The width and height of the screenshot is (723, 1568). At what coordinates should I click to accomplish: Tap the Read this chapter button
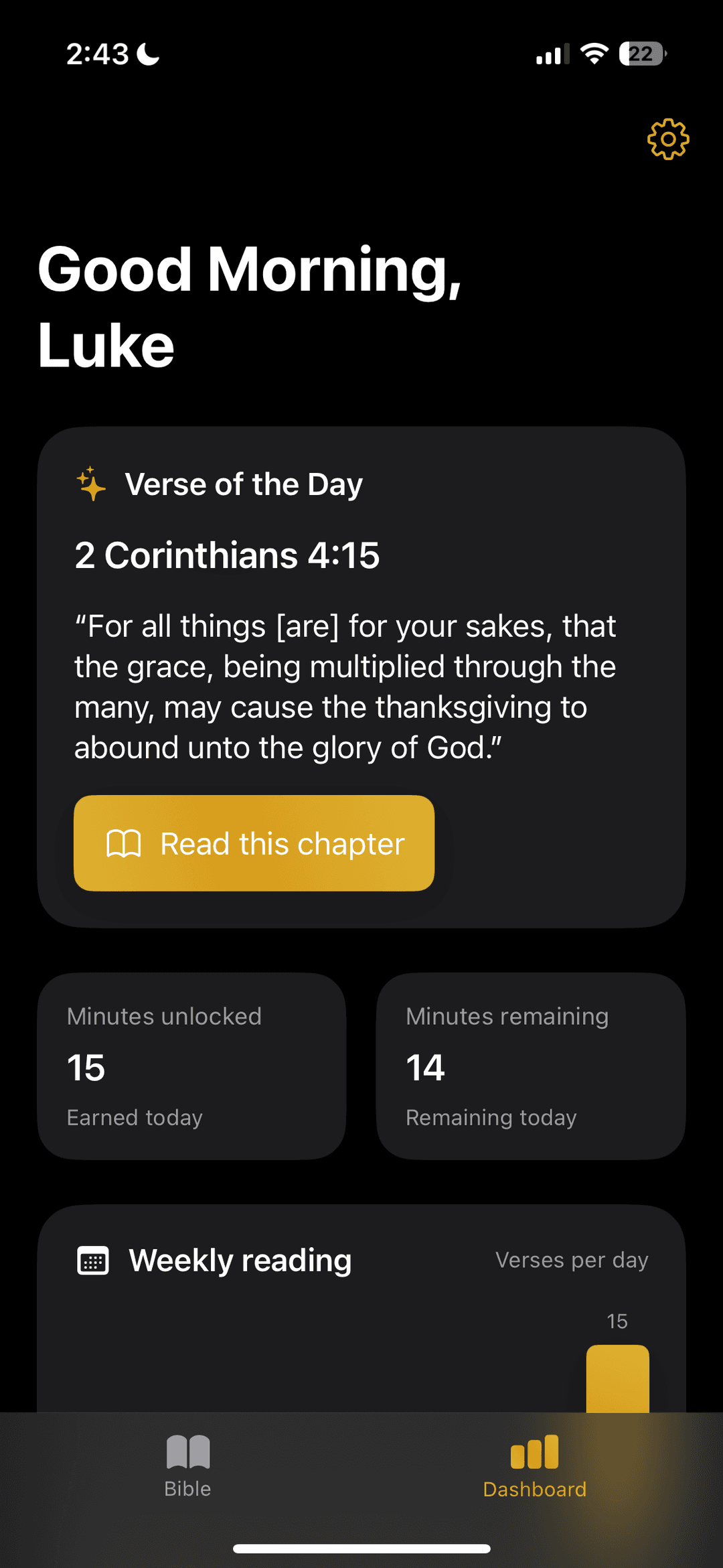[254, 843]
